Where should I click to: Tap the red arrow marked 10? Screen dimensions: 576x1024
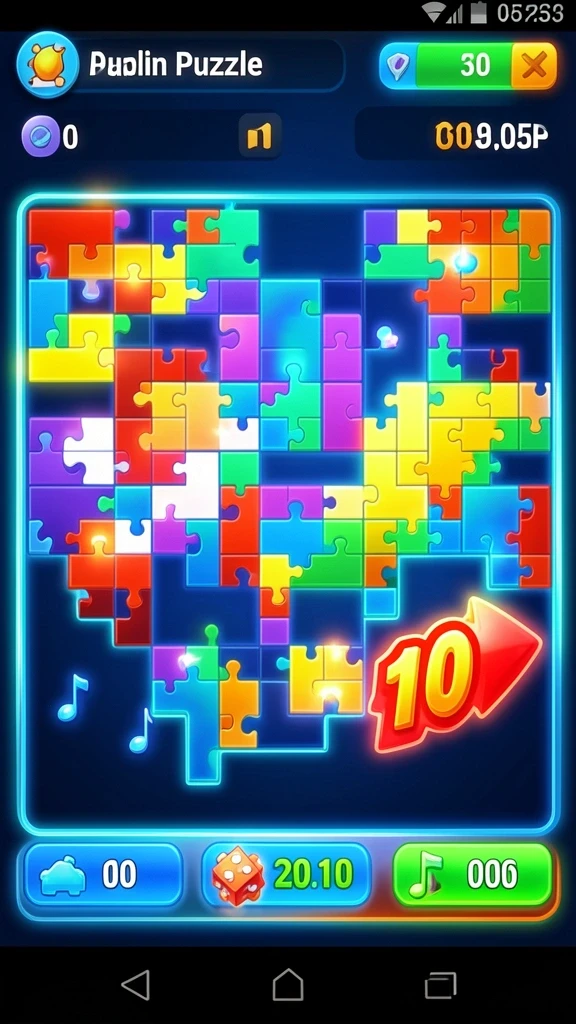tap(455, 677)
